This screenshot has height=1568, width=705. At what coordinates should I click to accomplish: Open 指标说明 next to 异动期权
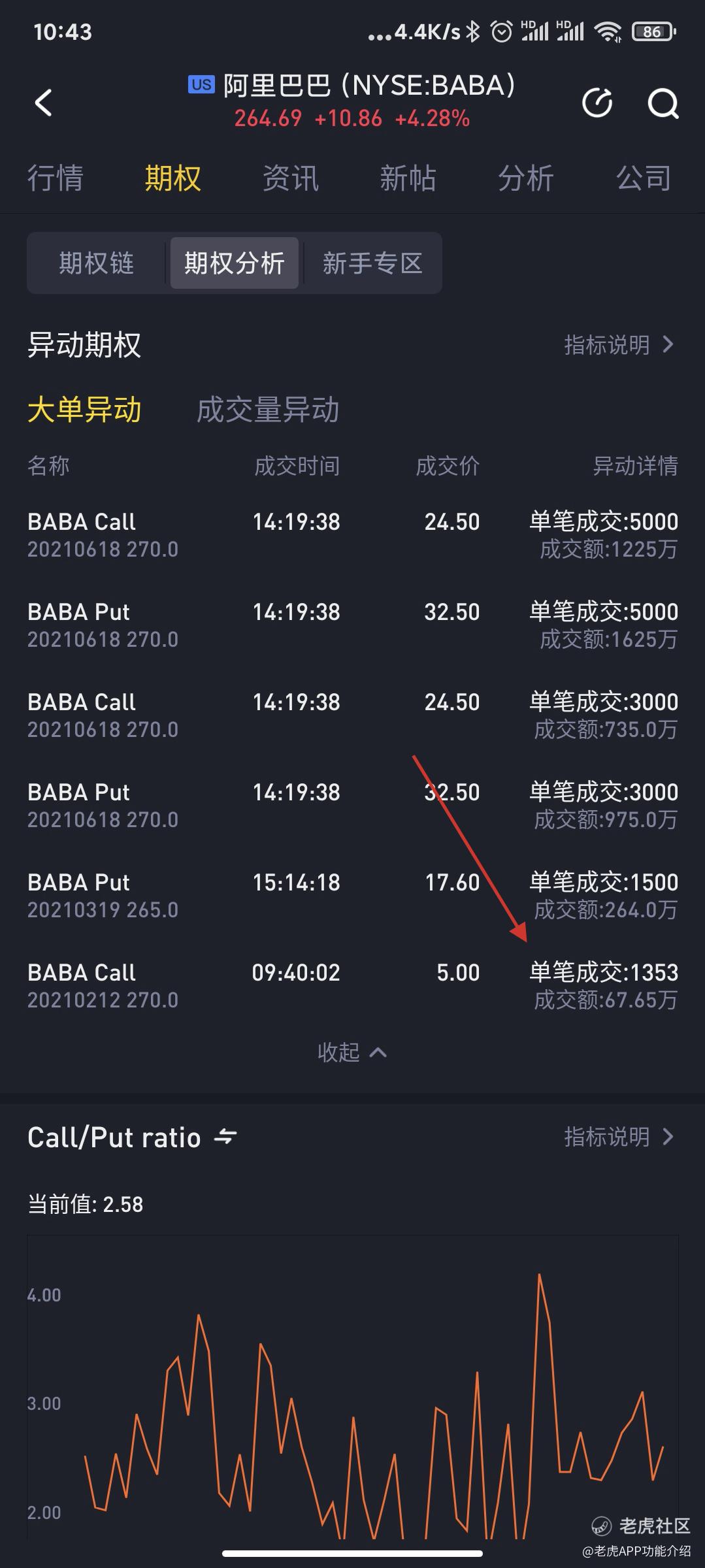[x=618, y=344]
